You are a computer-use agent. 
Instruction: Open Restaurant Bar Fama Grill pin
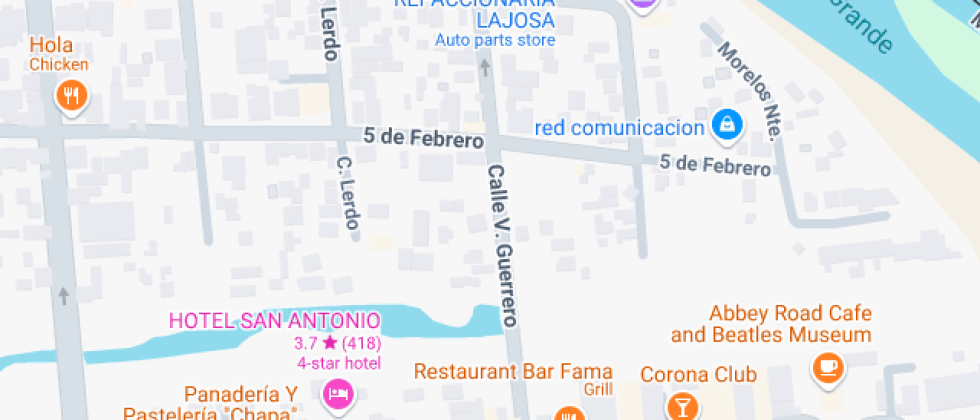[569, 414]
